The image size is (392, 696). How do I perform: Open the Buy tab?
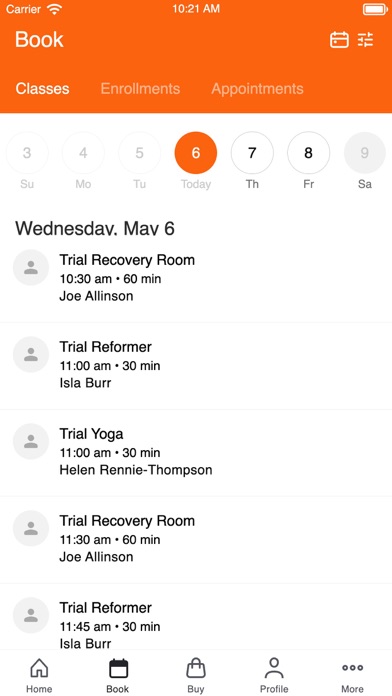coord(196,676)
